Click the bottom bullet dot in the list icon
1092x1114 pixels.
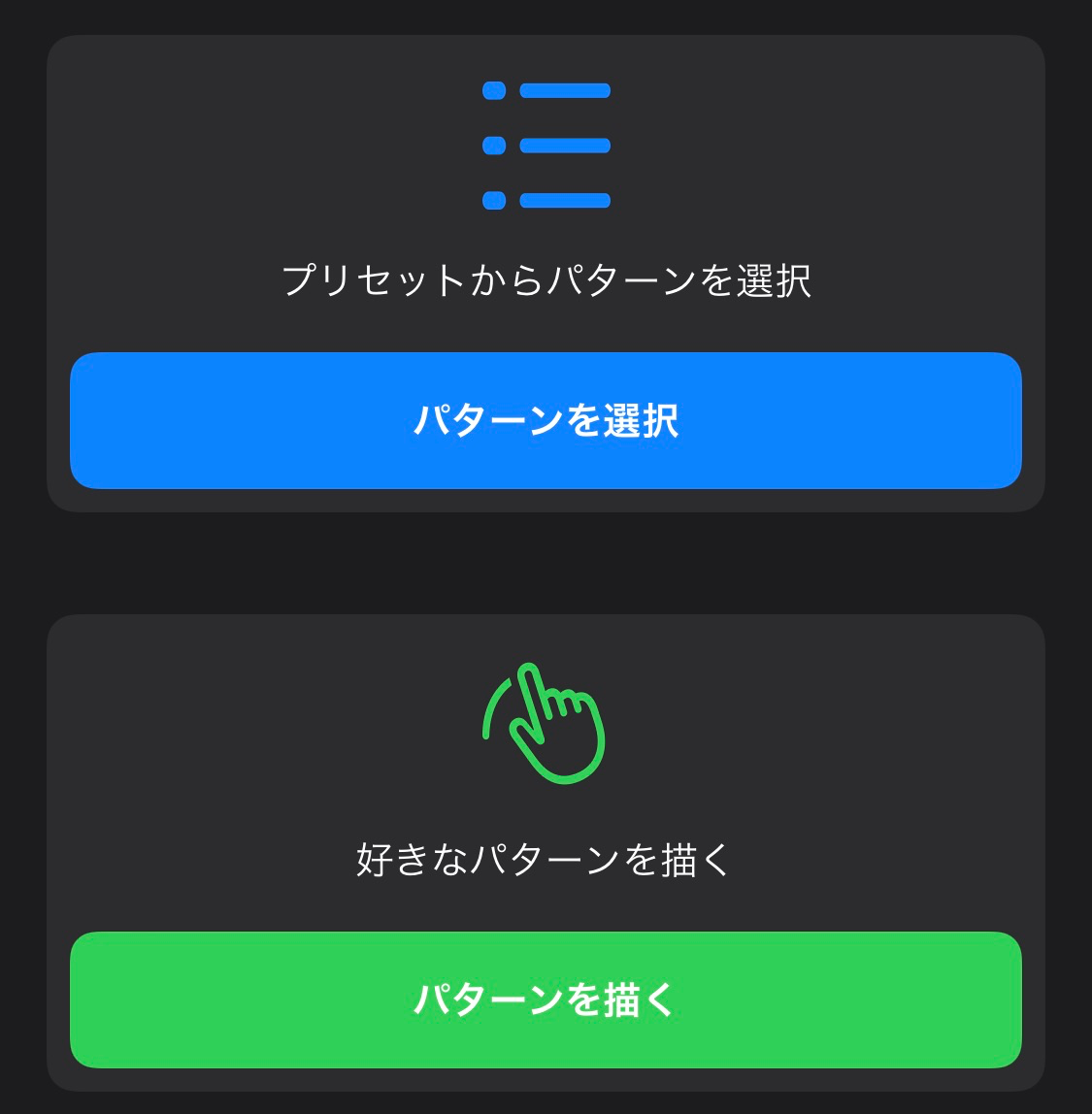point(492,202)
